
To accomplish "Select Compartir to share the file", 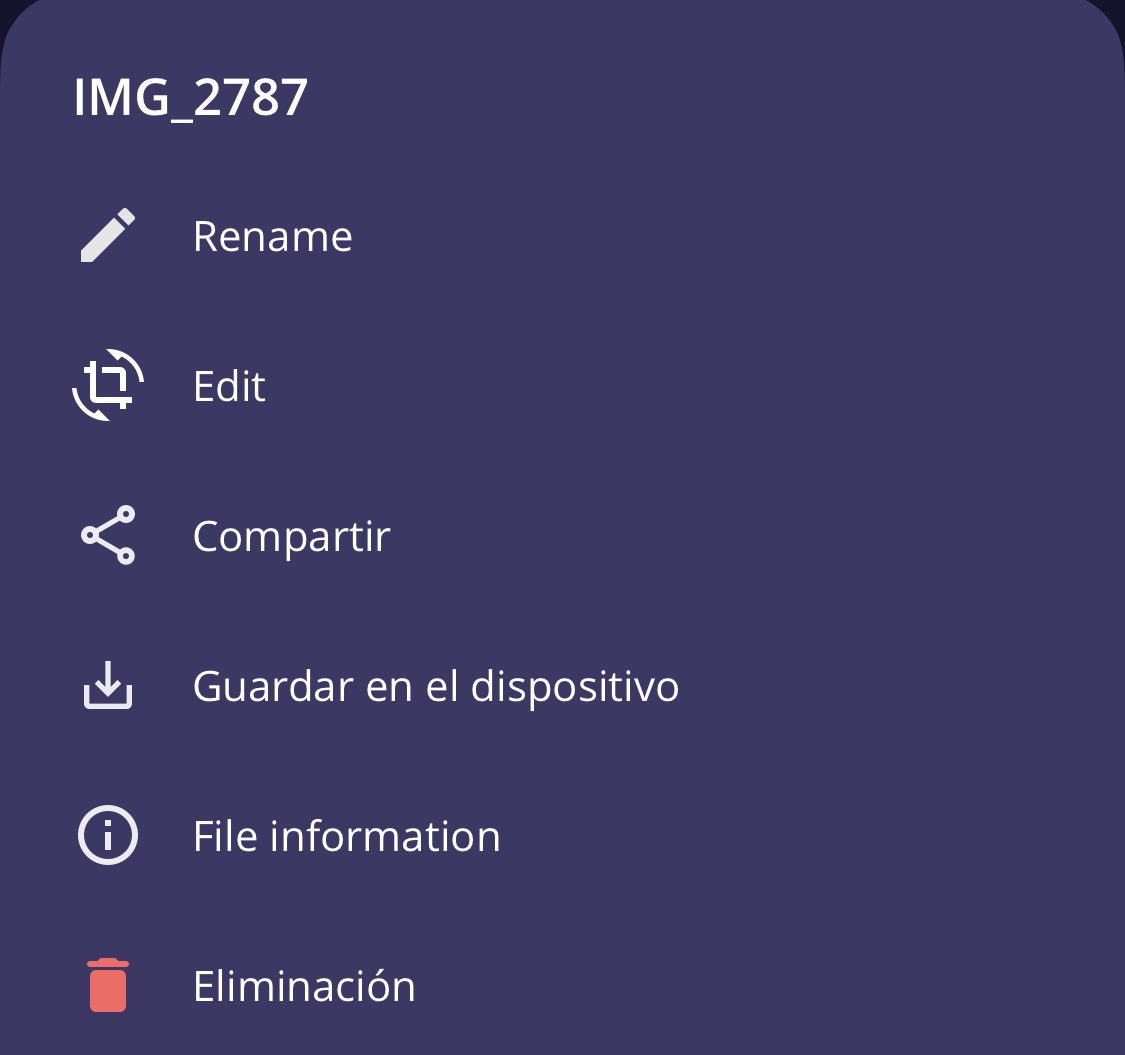I will click(x=291, y=537).
